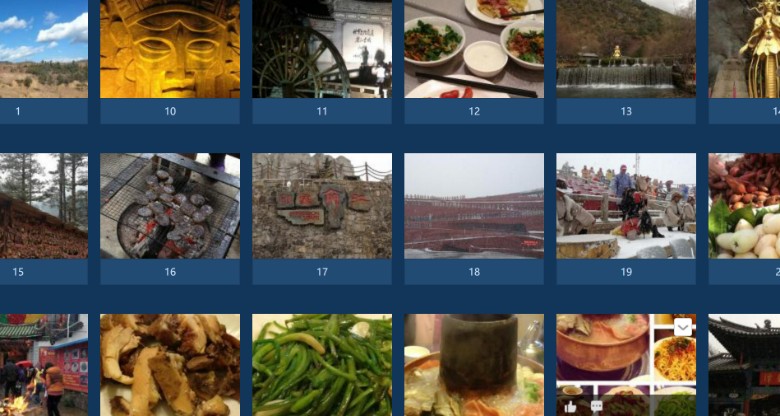View photo 16 of the charcoal grill
The height and width of the screenshot is (416, 780).
point(170,206)
